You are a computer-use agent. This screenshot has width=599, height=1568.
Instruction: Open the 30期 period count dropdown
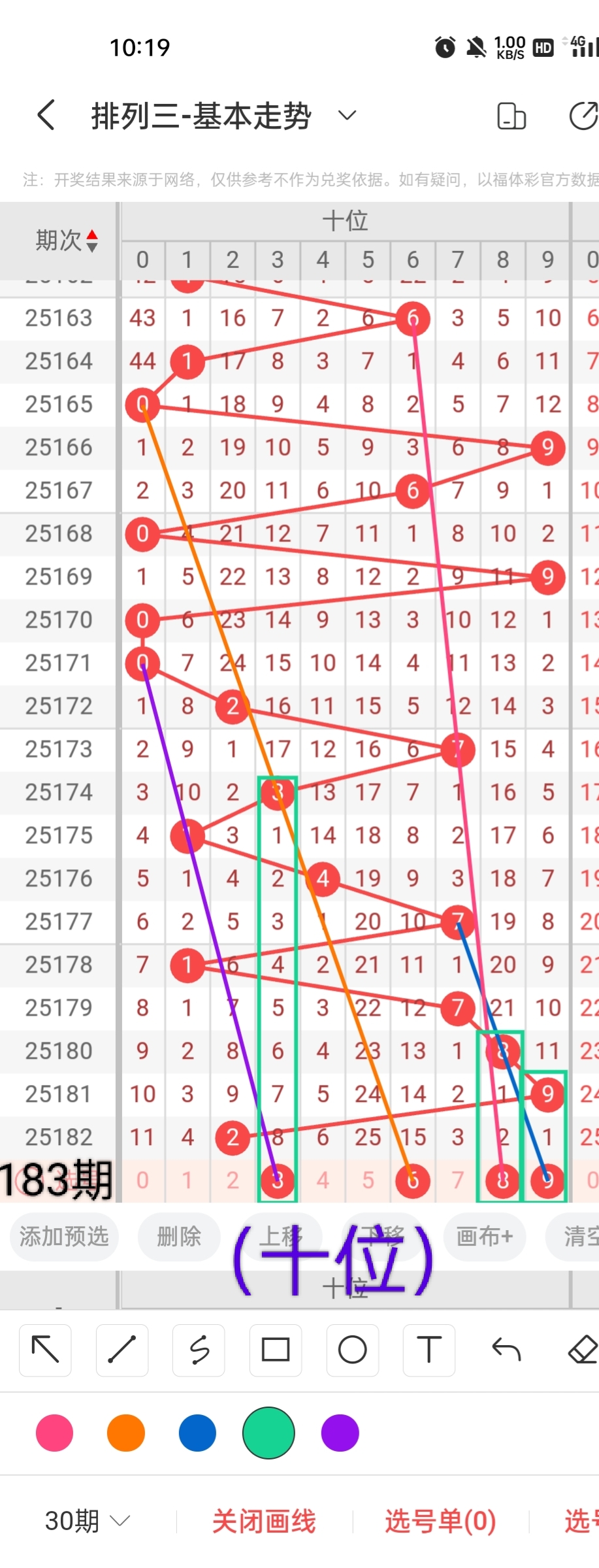click(x=88, y=1521)
